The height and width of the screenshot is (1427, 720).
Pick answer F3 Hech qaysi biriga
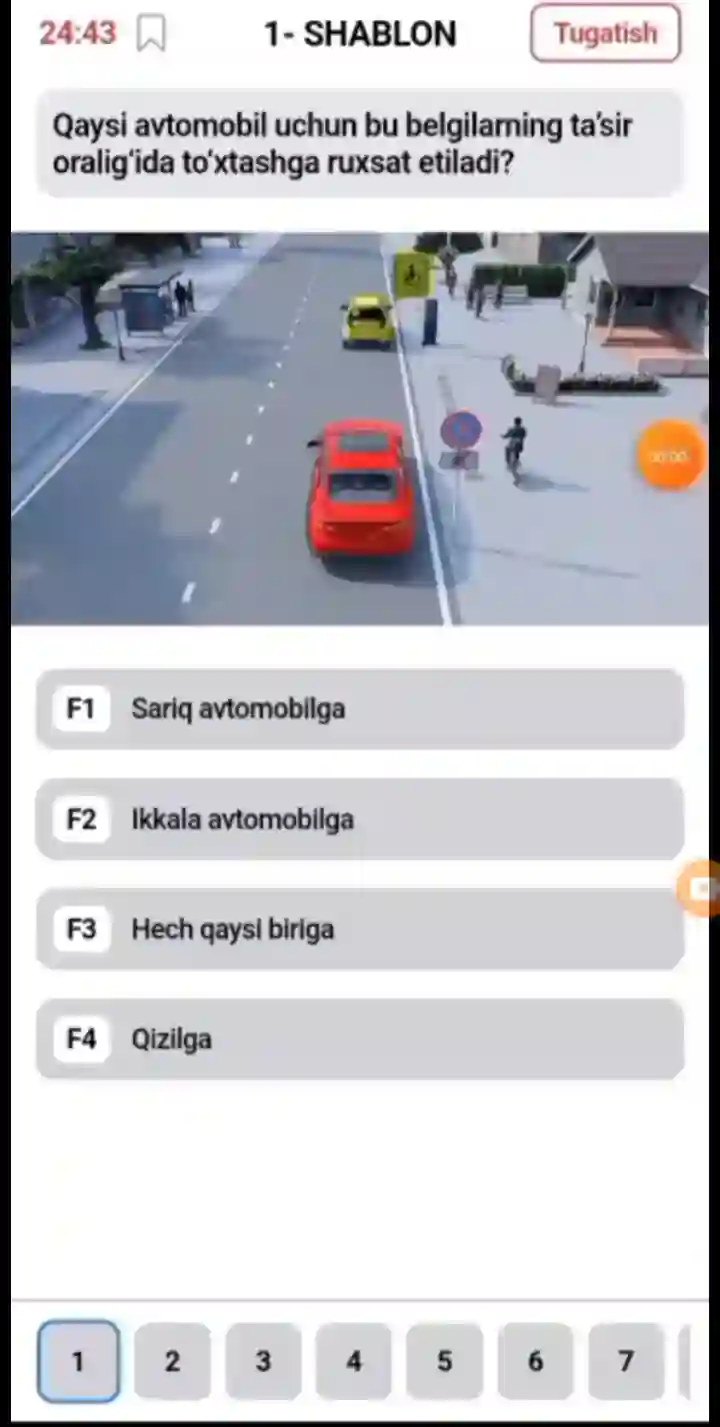pos(360,929)
